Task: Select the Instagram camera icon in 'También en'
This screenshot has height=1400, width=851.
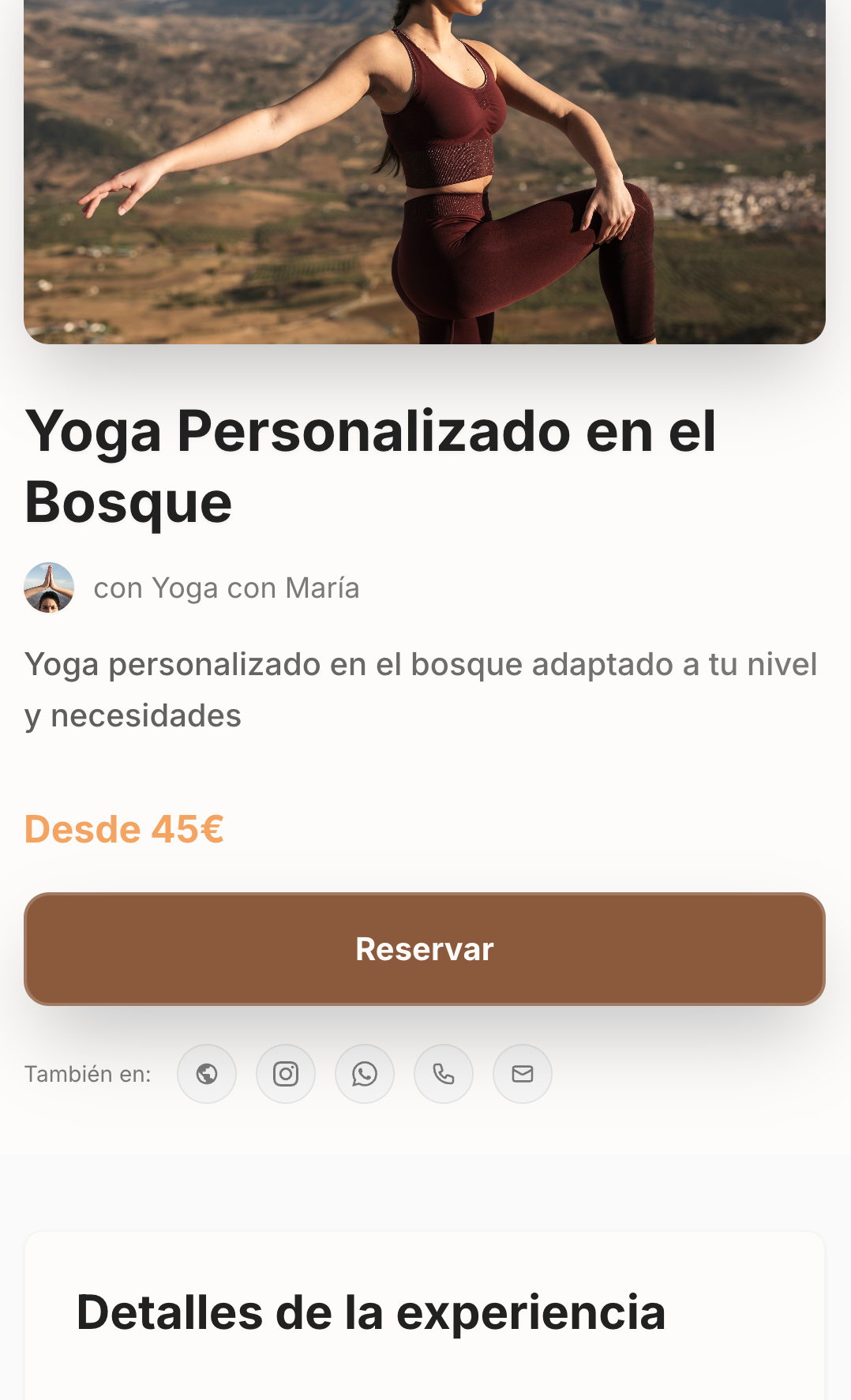Action: coord(286,1073)
